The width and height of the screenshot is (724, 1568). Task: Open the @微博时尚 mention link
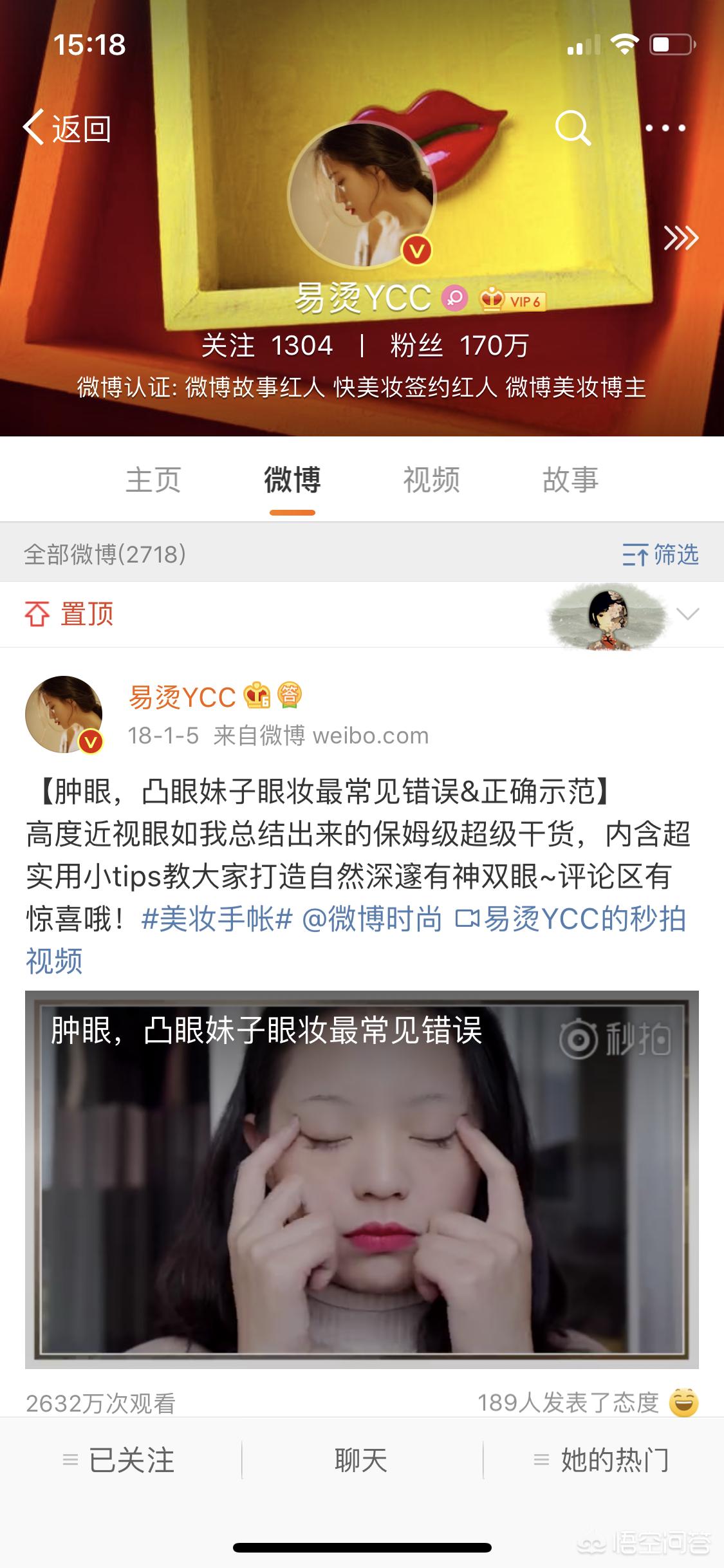click(x=372, y=919)
